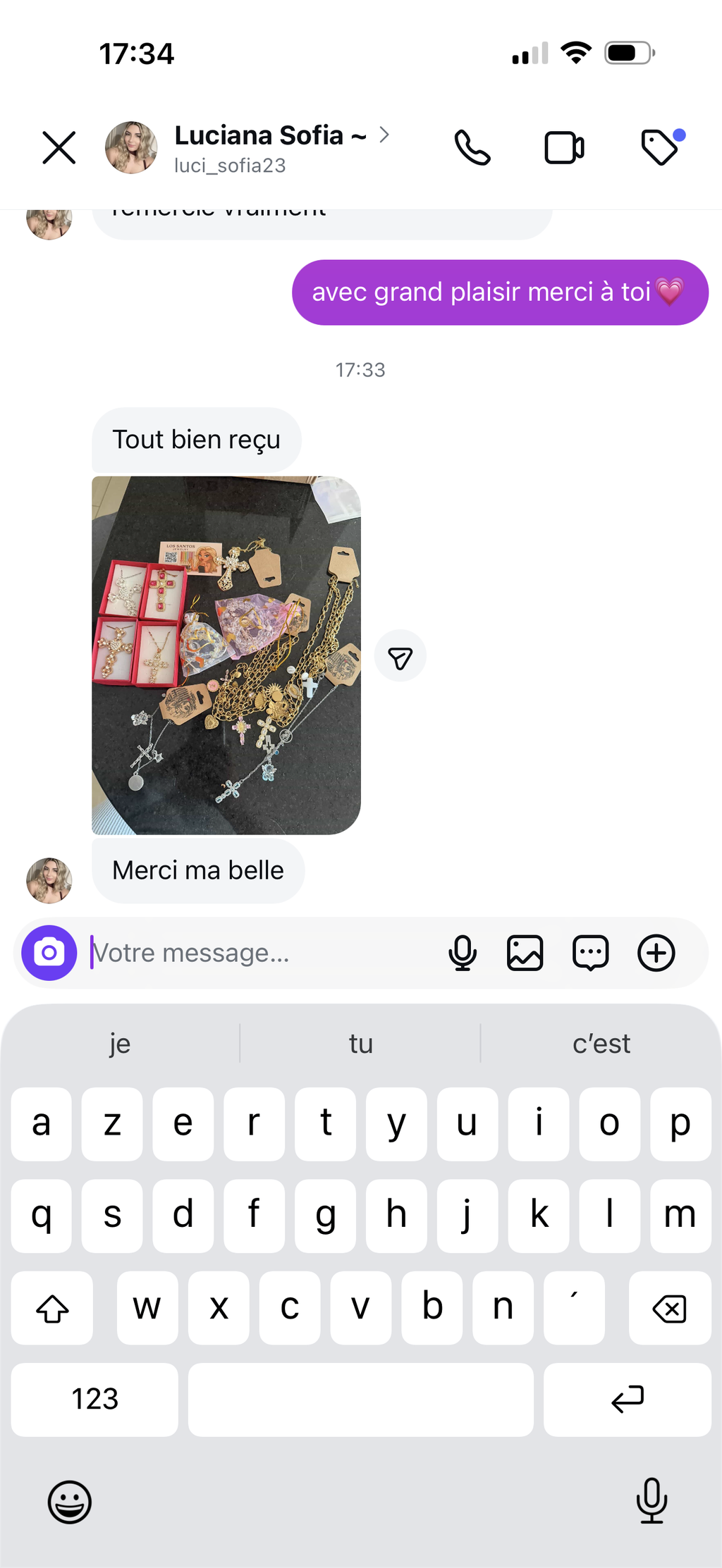Open the emoji keyboard
Viewport: 722px width, 1568px height.
click(x=69, y=1502)
